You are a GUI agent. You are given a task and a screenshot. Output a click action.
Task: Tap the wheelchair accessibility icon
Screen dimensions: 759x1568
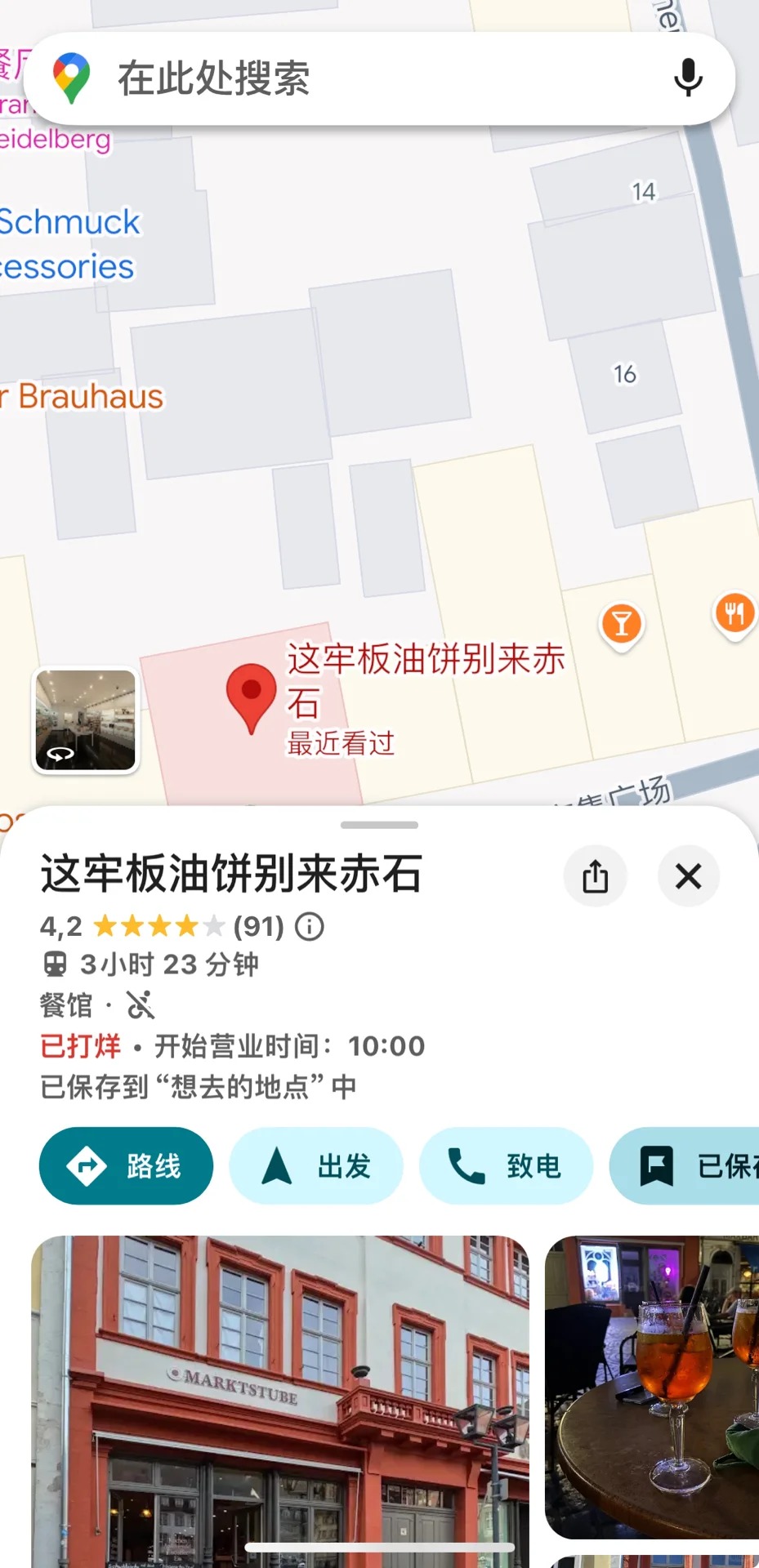pyautogui.click(x=137, y=1005)
